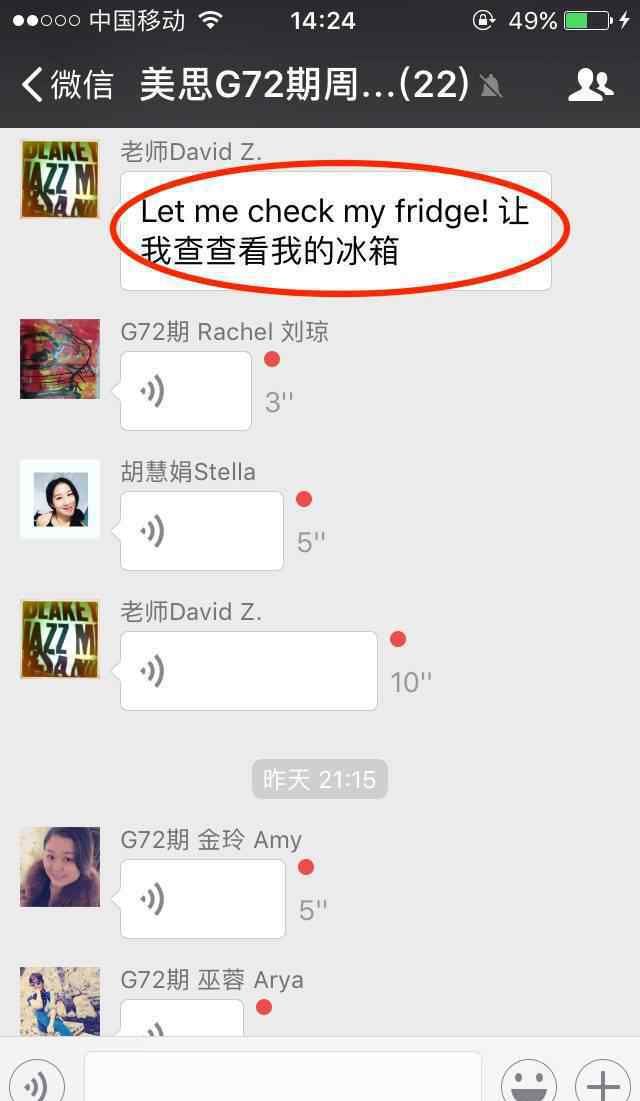Tap the message text field
The width and height of the screenshot is (640, 1101).
click(283, 1077)
